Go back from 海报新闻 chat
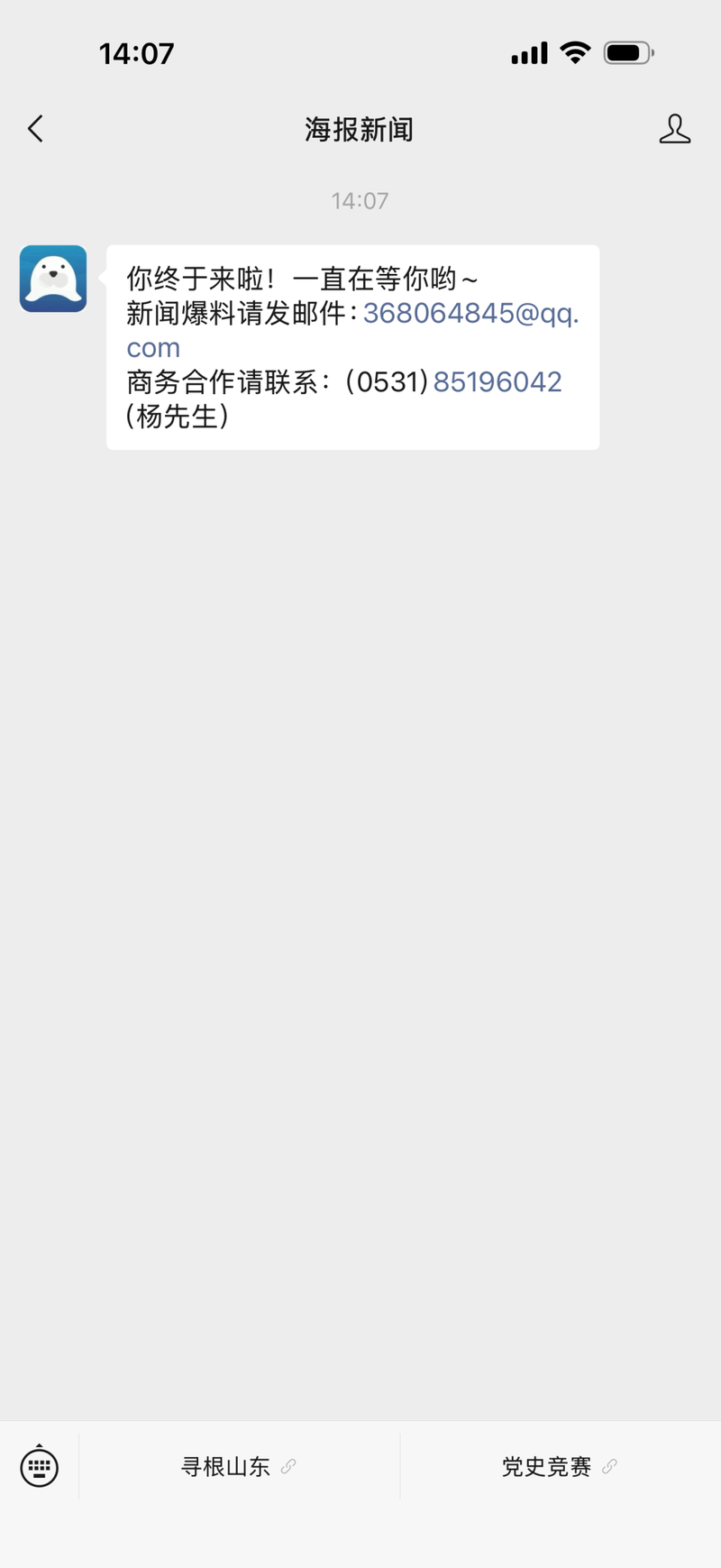 [35, 129]
